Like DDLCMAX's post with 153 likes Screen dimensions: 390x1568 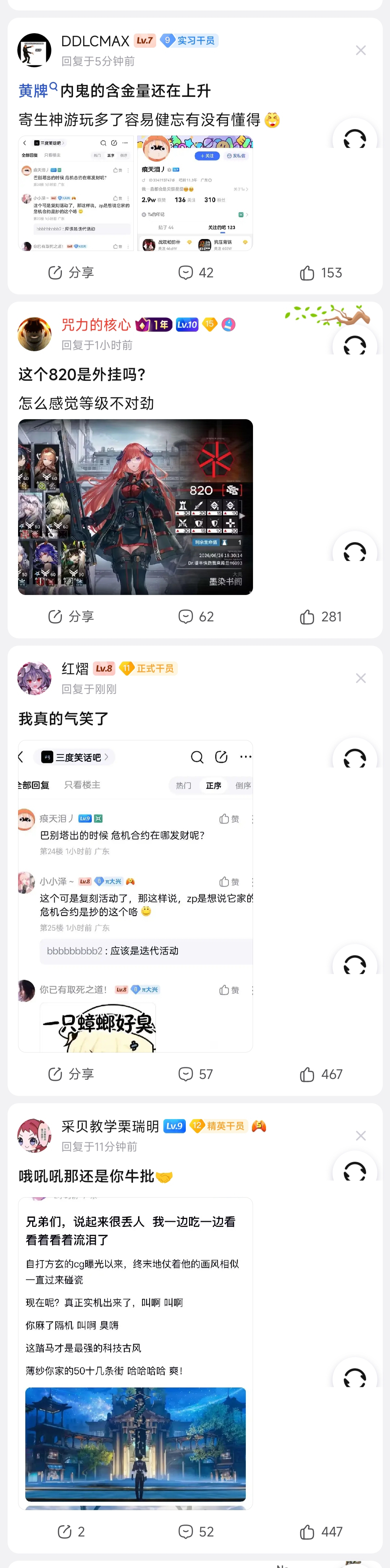321,273
